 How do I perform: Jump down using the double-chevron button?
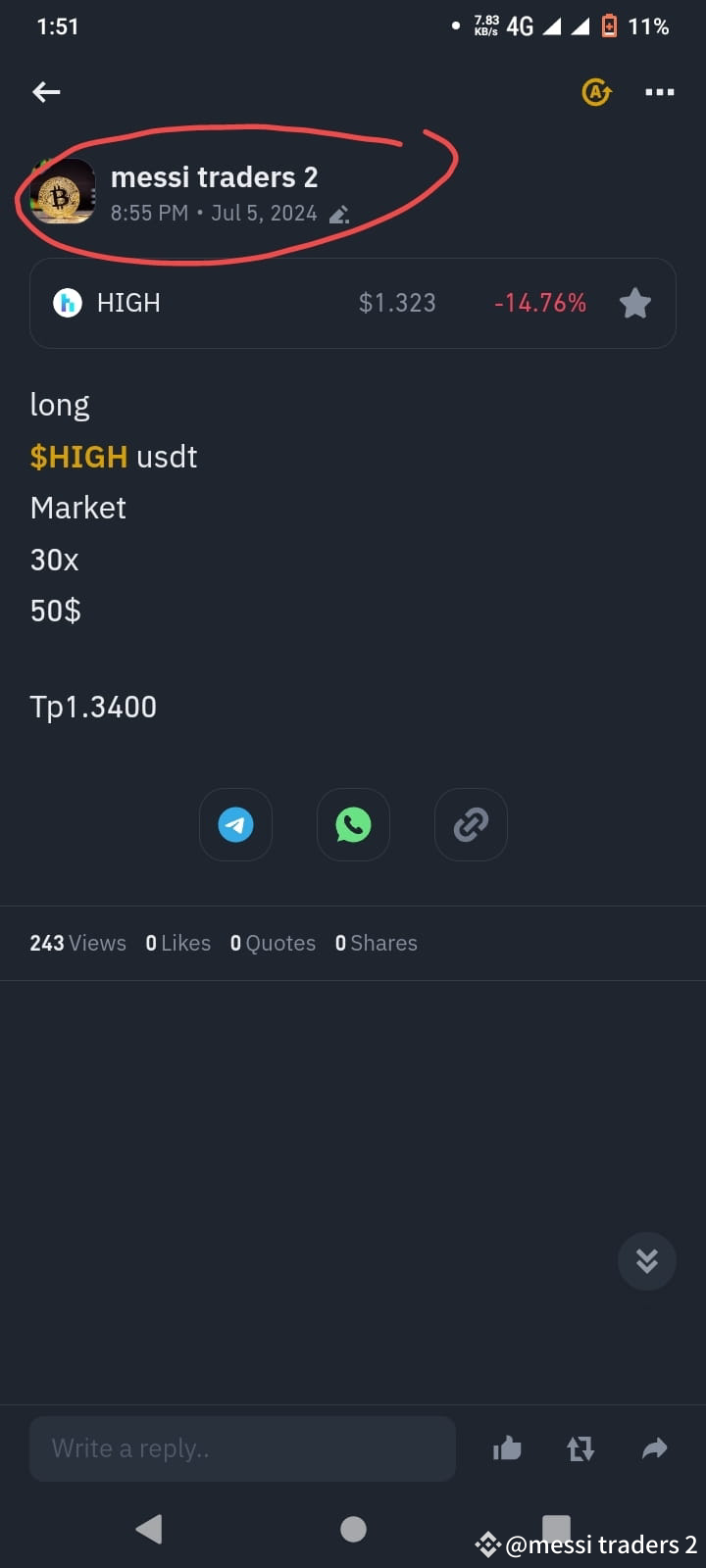click(x=646, y=1261)
